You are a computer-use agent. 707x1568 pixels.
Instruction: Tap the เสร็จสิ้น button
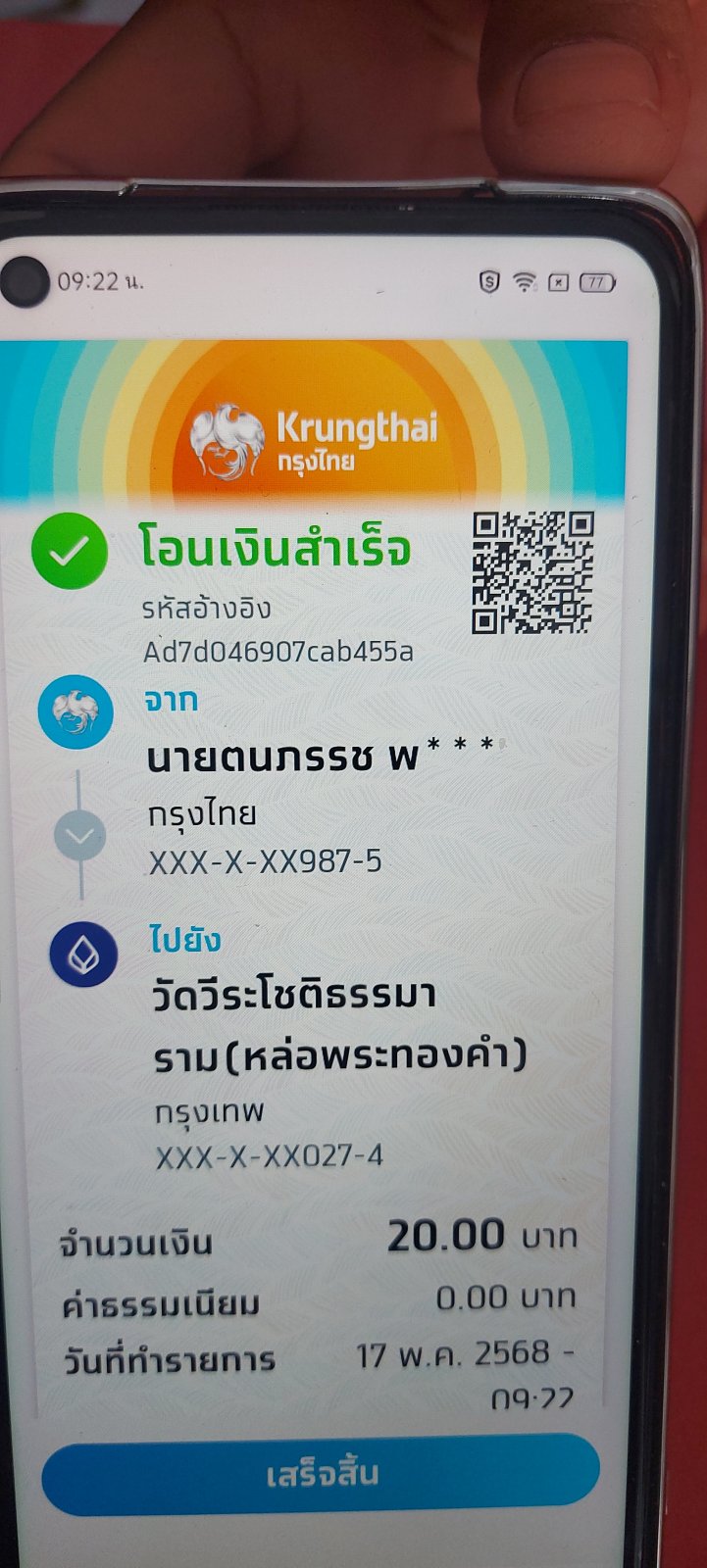[x=321, y=1475]
